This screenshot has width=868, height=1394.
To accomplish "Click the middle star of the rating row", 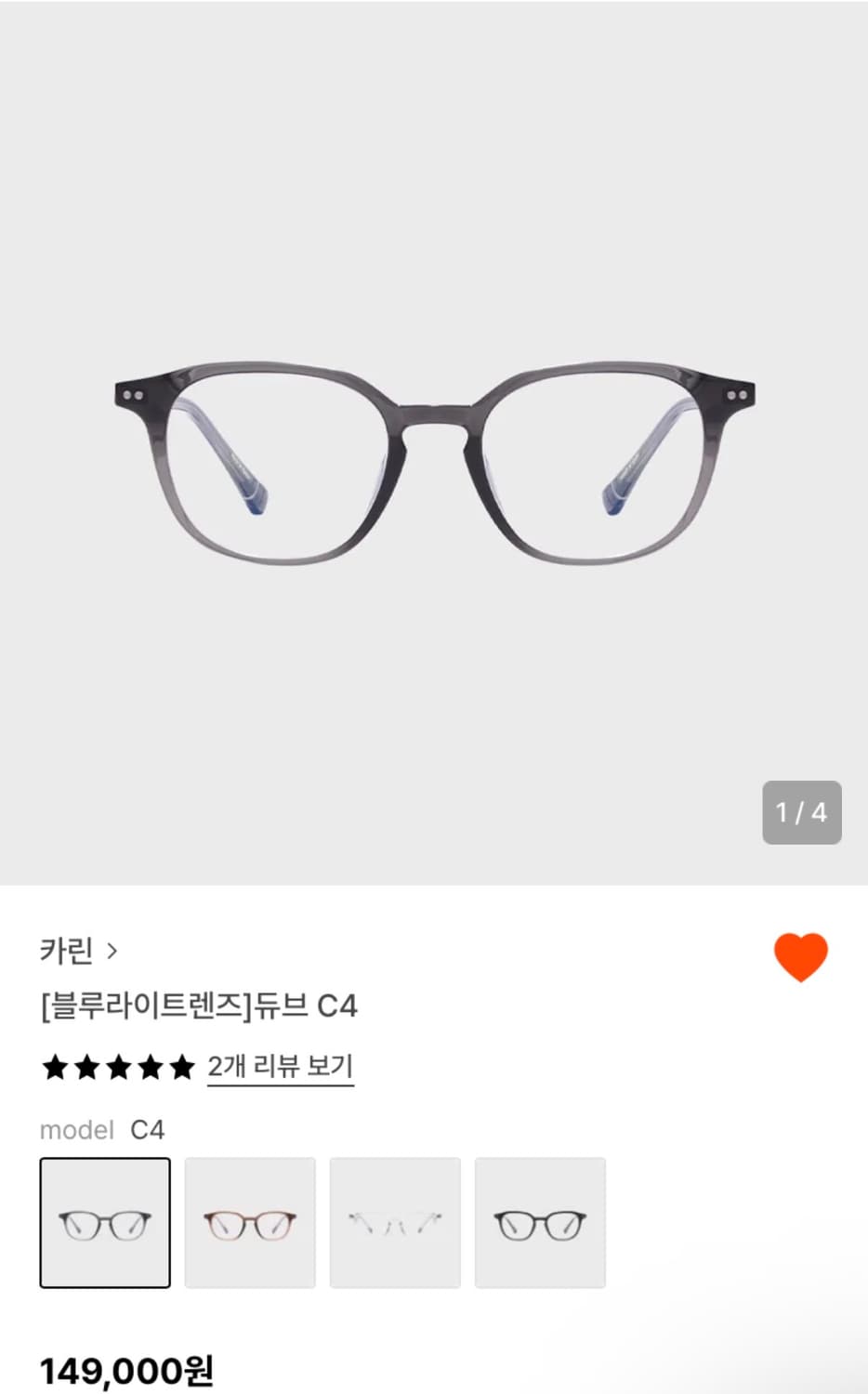I will (x=118, y=1068).
